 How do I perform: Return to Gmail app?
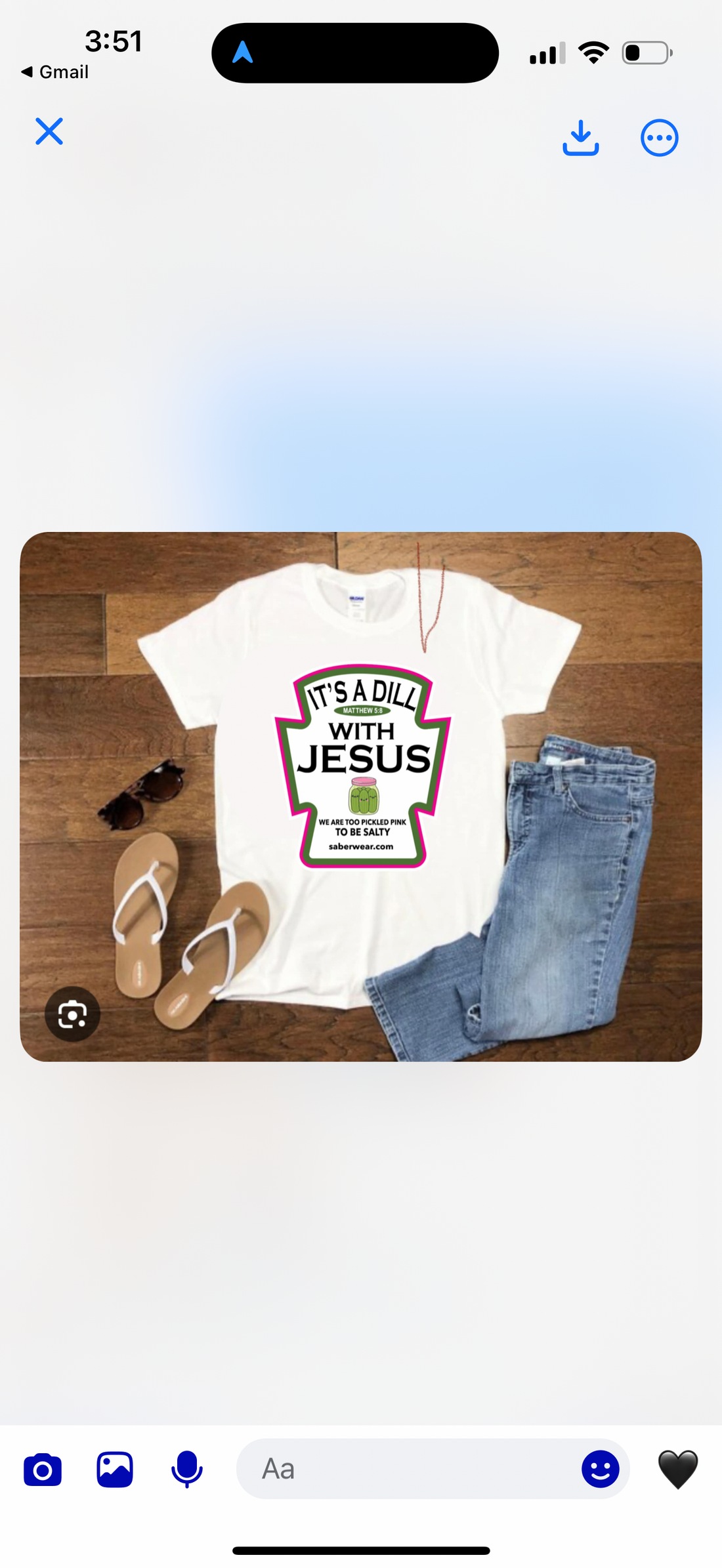point(55,72)
